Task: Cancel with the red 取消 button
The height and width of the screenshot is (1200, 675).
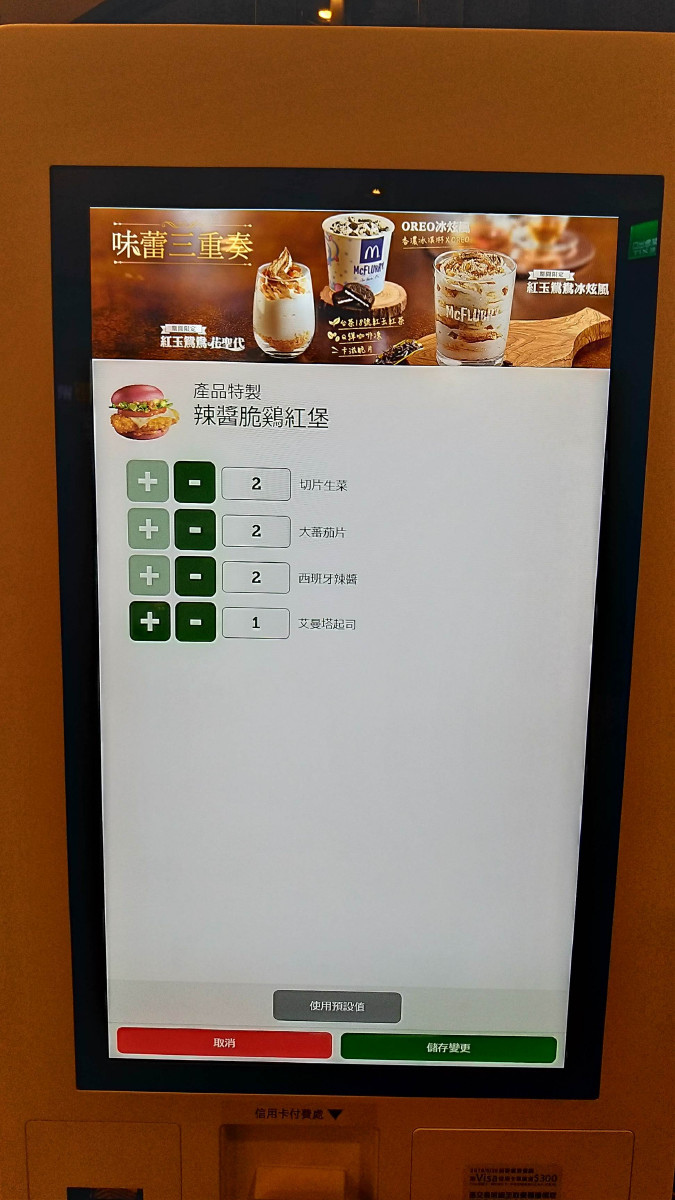Action: (x=224, y=1043)
